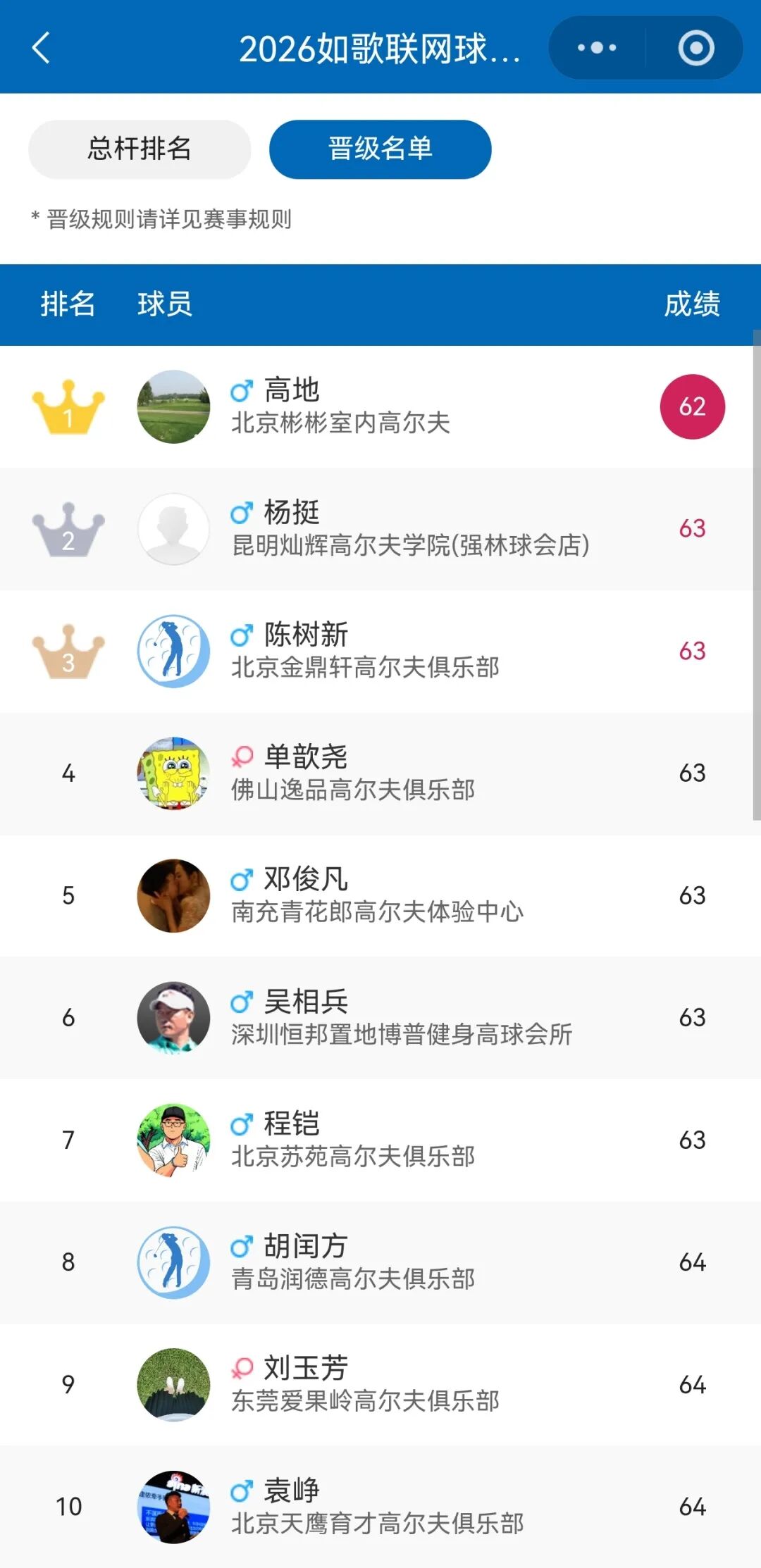
Task: Open 刘玉芳's player details
Action: [x=380, y=1384]
